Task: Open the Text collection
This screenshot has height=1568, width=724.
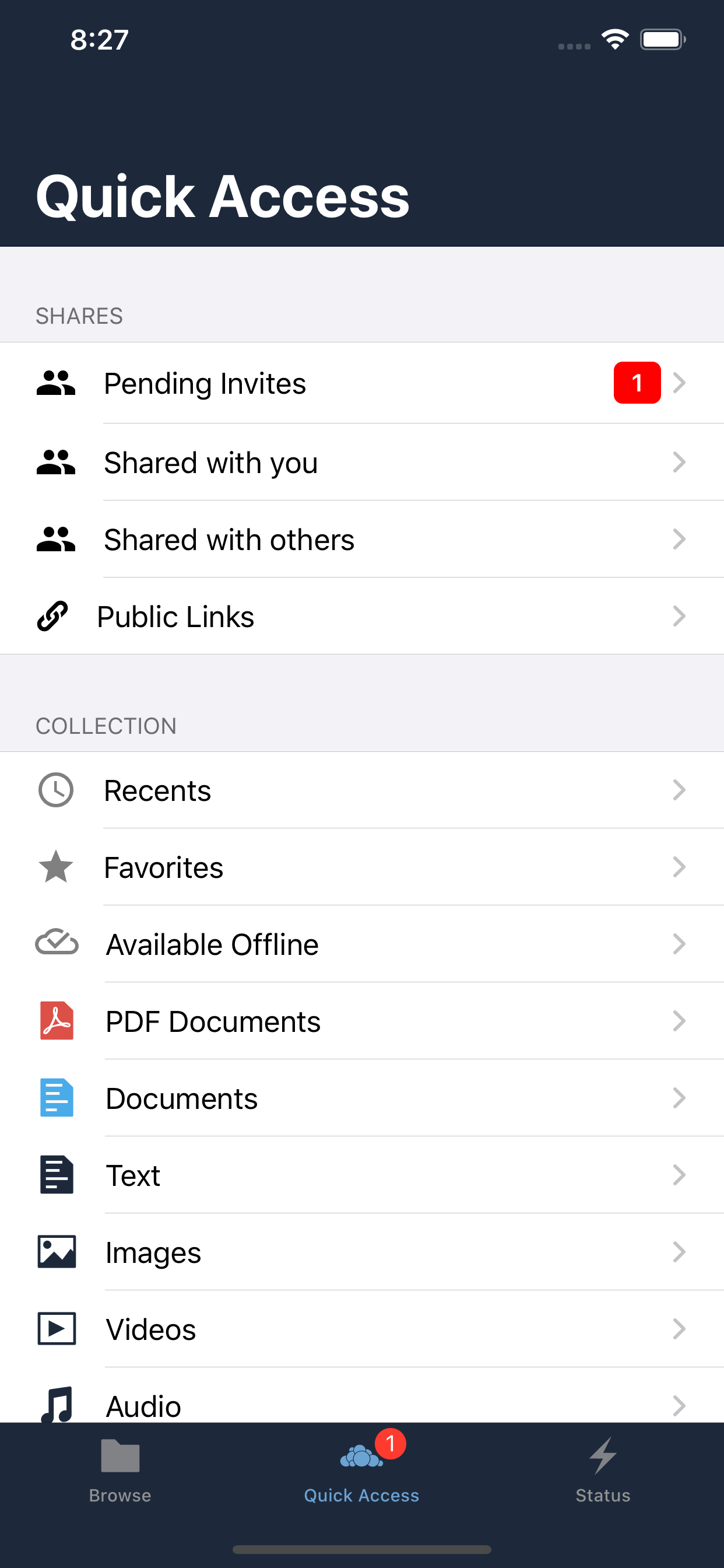Action: tap(361, 1175)
